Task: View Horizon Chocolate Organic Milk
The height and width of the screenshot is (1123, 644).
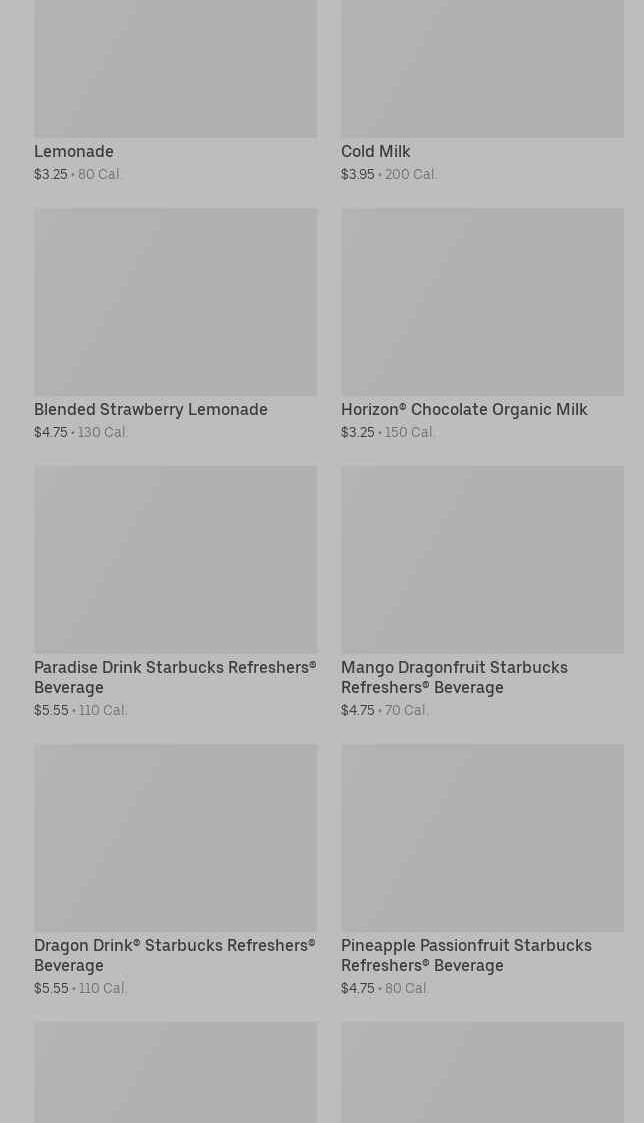Action: (x=482, y=324)
